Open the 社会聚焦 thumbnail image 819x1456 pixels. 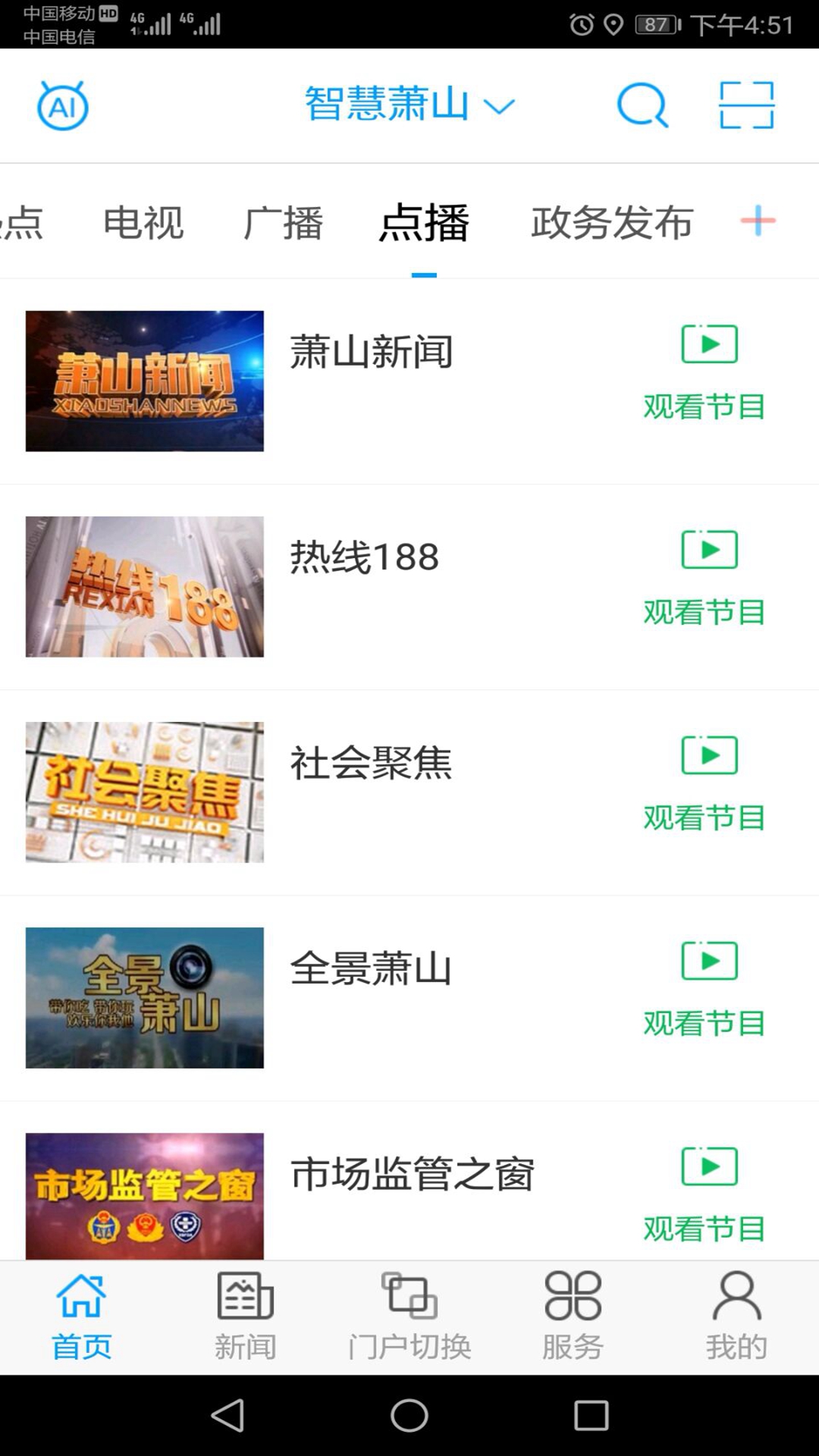coord(144,791)
